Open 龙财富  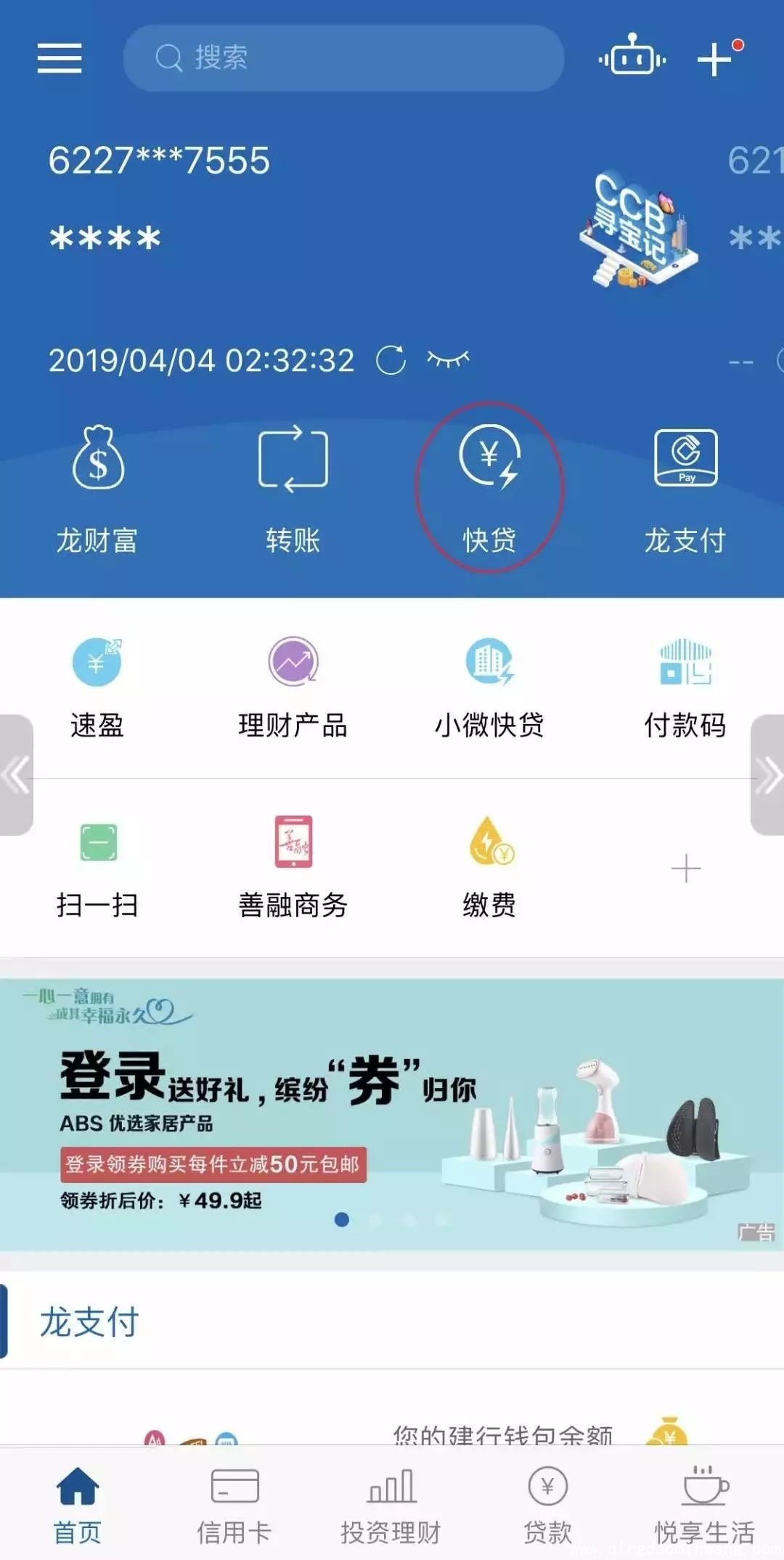pos(97,487)
